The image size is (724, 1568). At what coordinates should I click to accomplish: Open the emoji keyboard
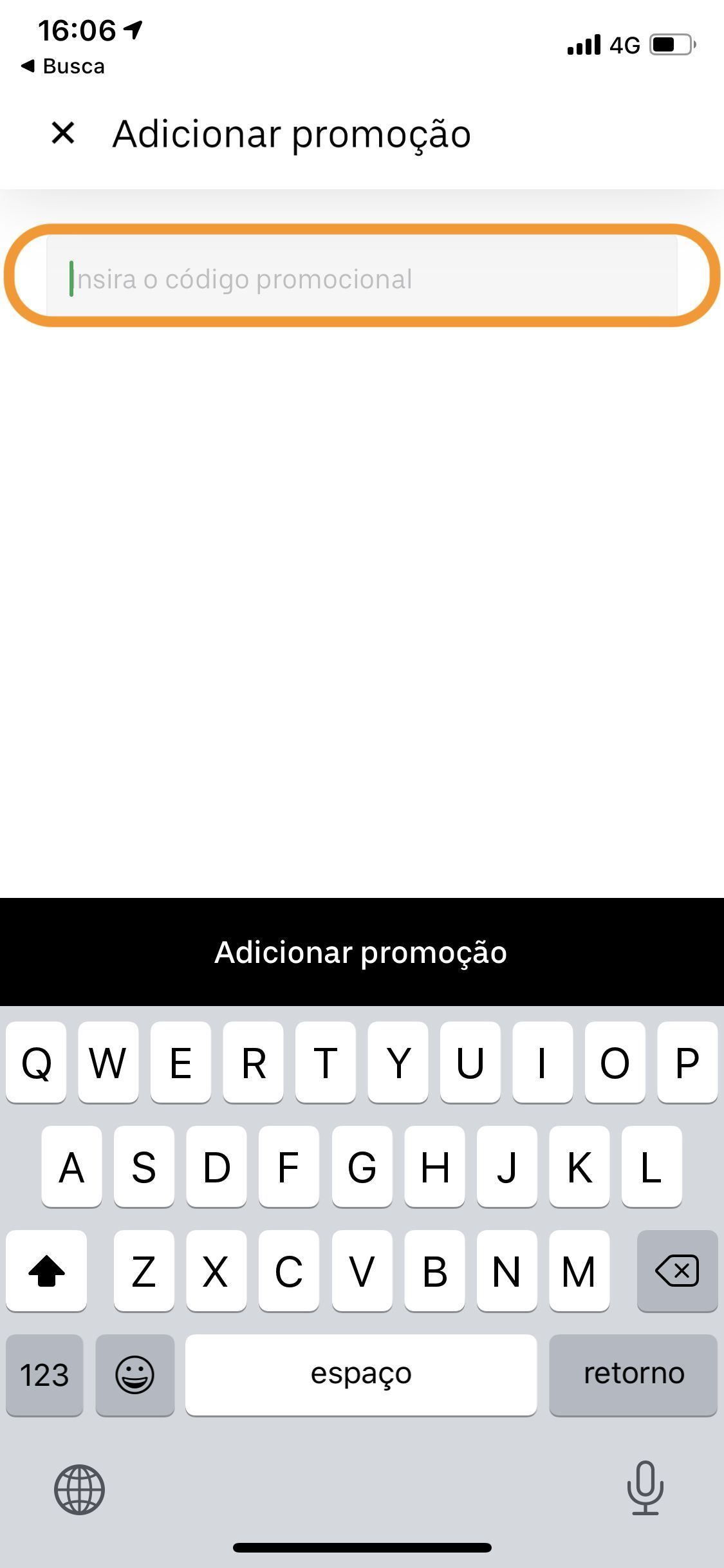coord(135,1374)
